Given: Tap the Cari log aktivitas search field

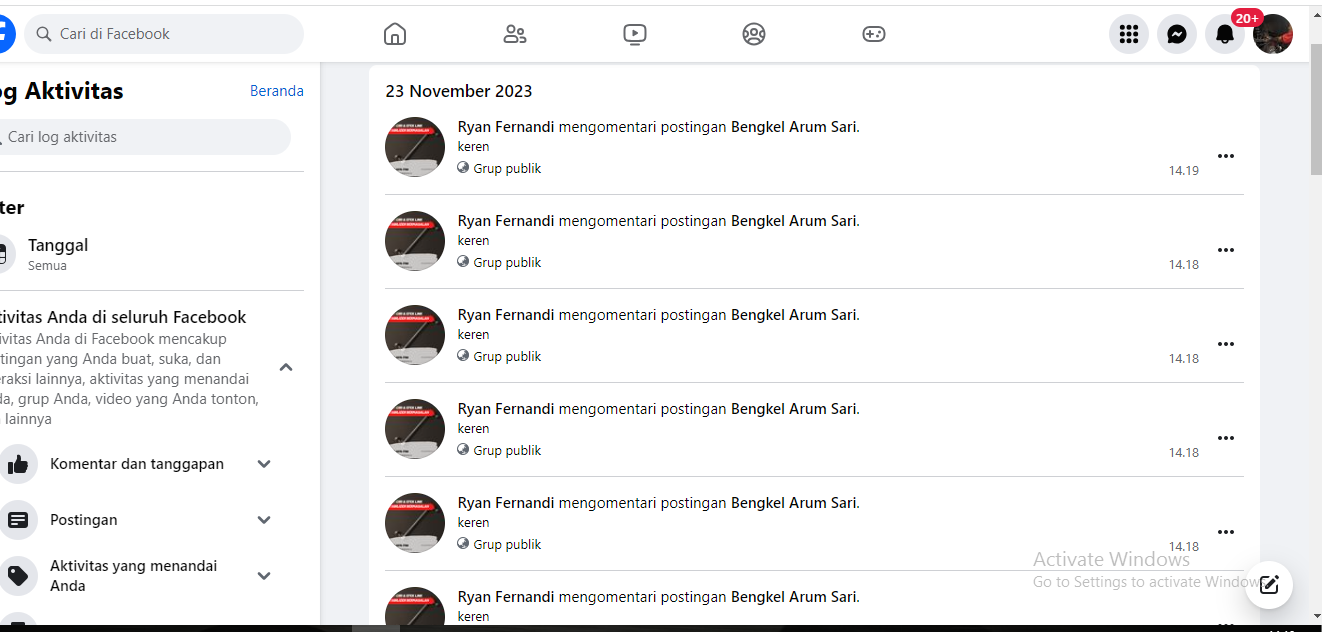Looking at the screenshot, I should pyautogui.click(x=145, y=137).
